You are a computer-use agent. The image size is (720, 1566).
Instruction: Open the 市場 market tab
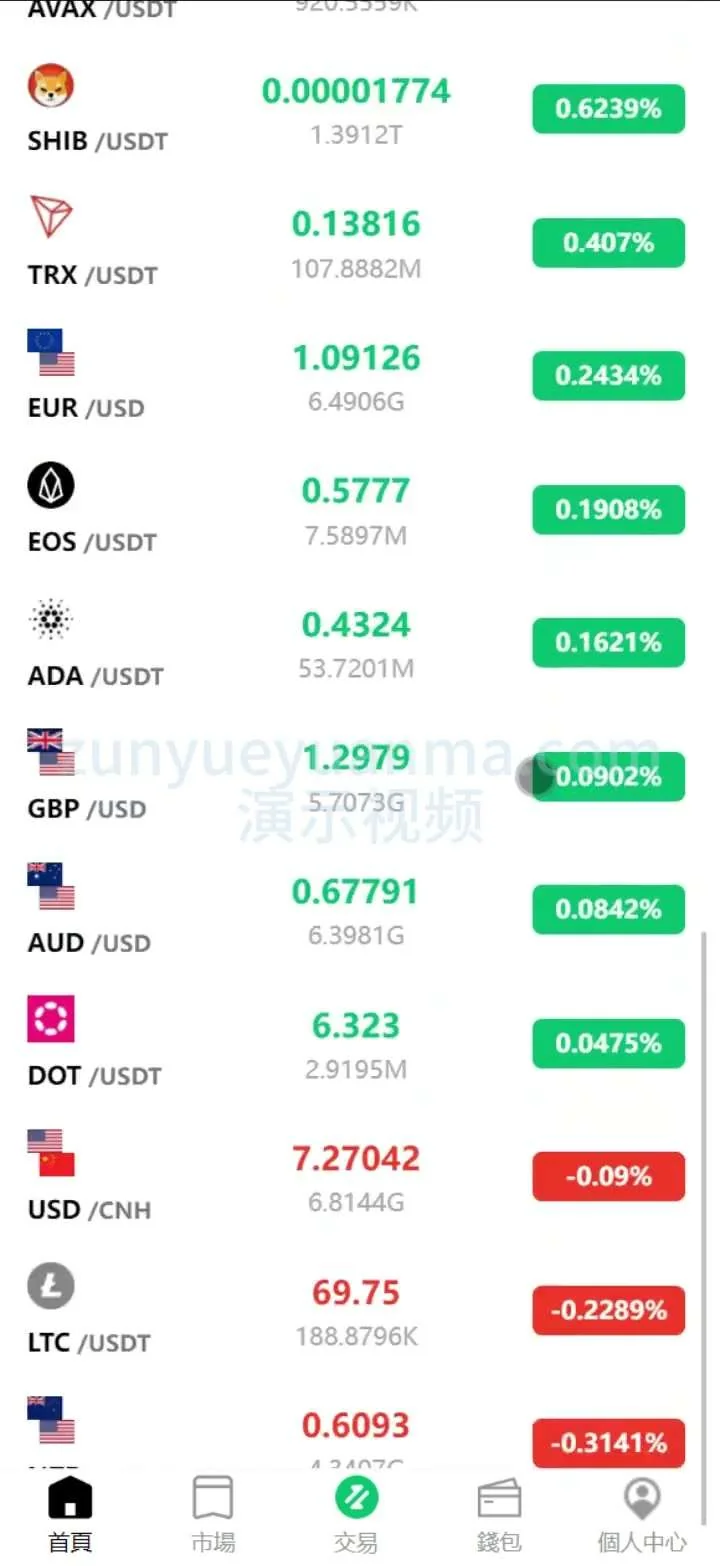click(x=213, y=1514)
